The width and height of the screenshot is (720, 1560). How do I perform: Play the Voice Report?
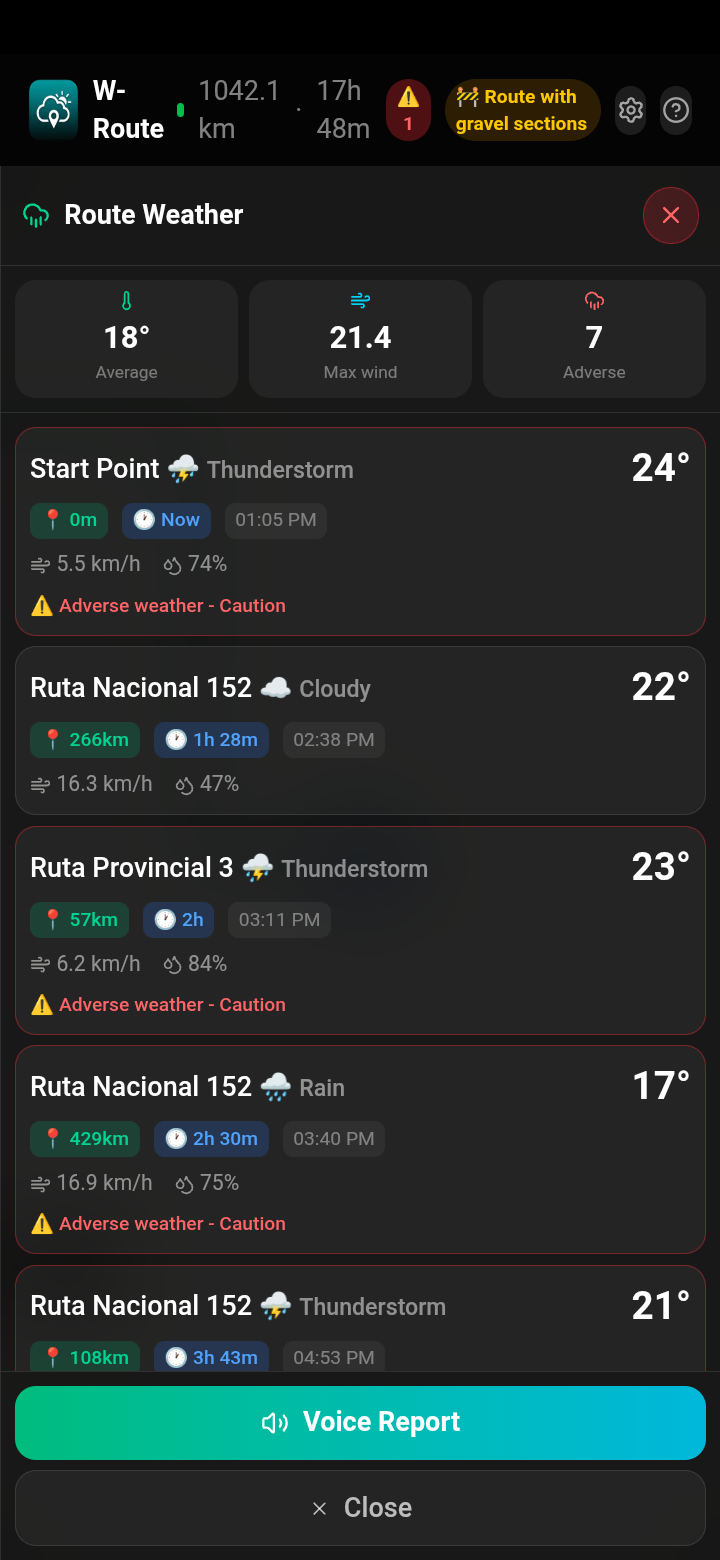click(x=360, y=1422)
